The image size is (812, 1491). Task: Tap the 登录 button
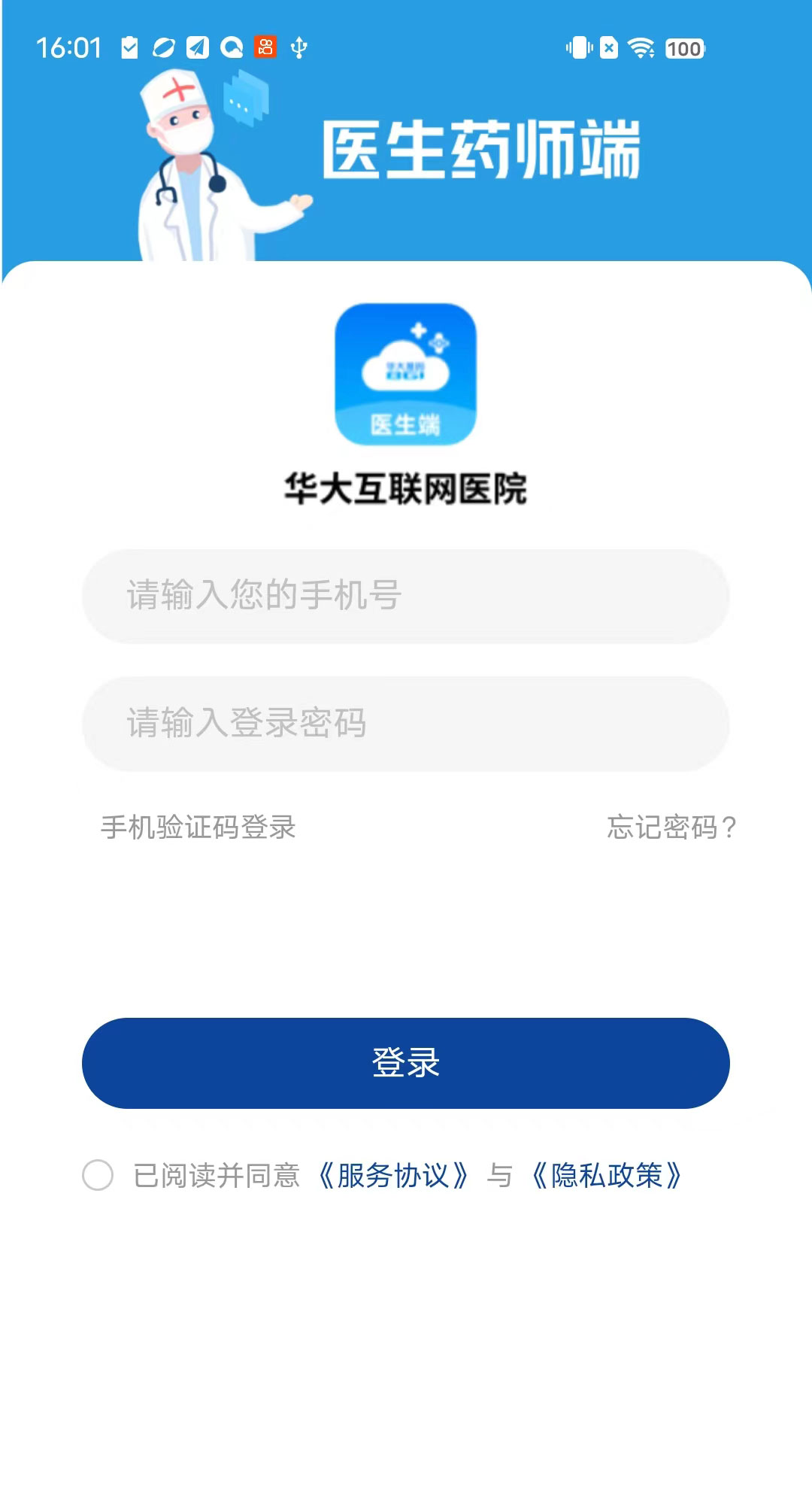coord(406,1063)
